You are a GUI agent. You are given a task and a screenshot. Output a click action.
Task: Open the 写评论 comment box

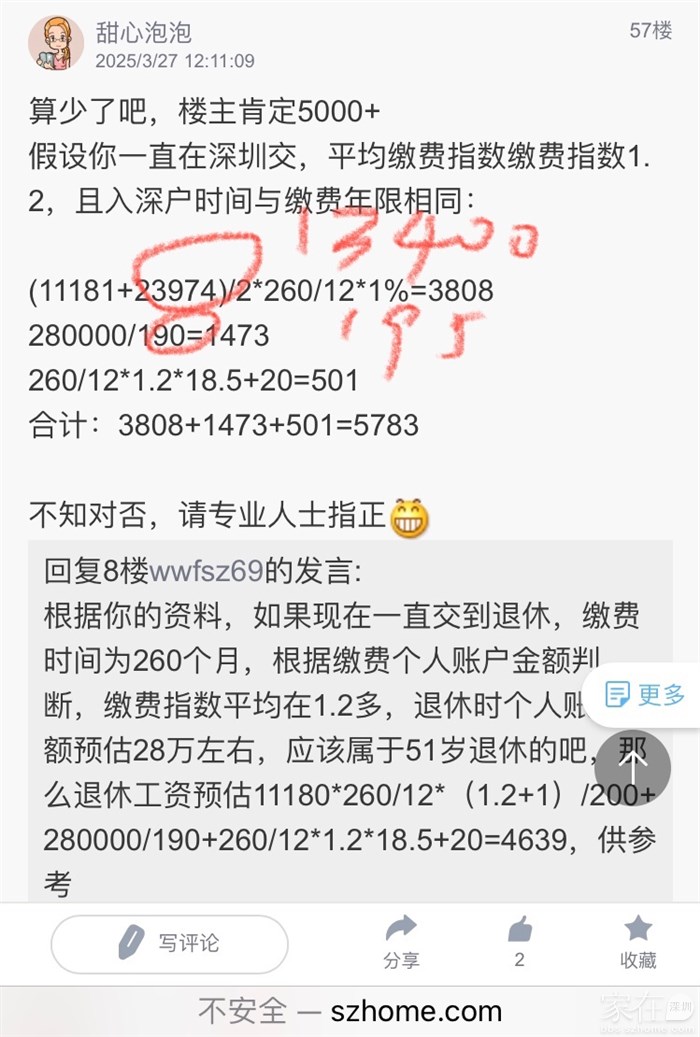tap(170, 943)
